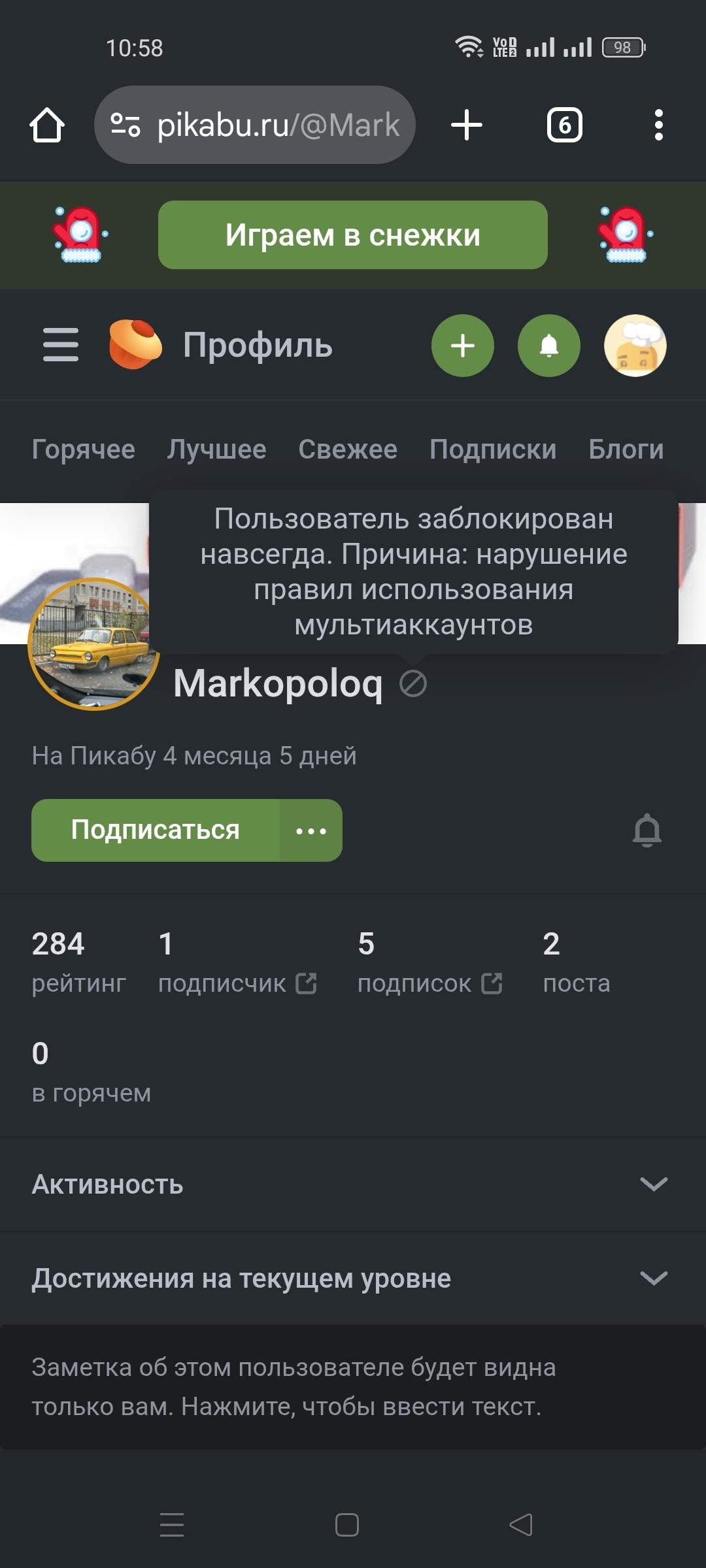
Task: Open the green notifications bell
Action: tap(548, 346)
